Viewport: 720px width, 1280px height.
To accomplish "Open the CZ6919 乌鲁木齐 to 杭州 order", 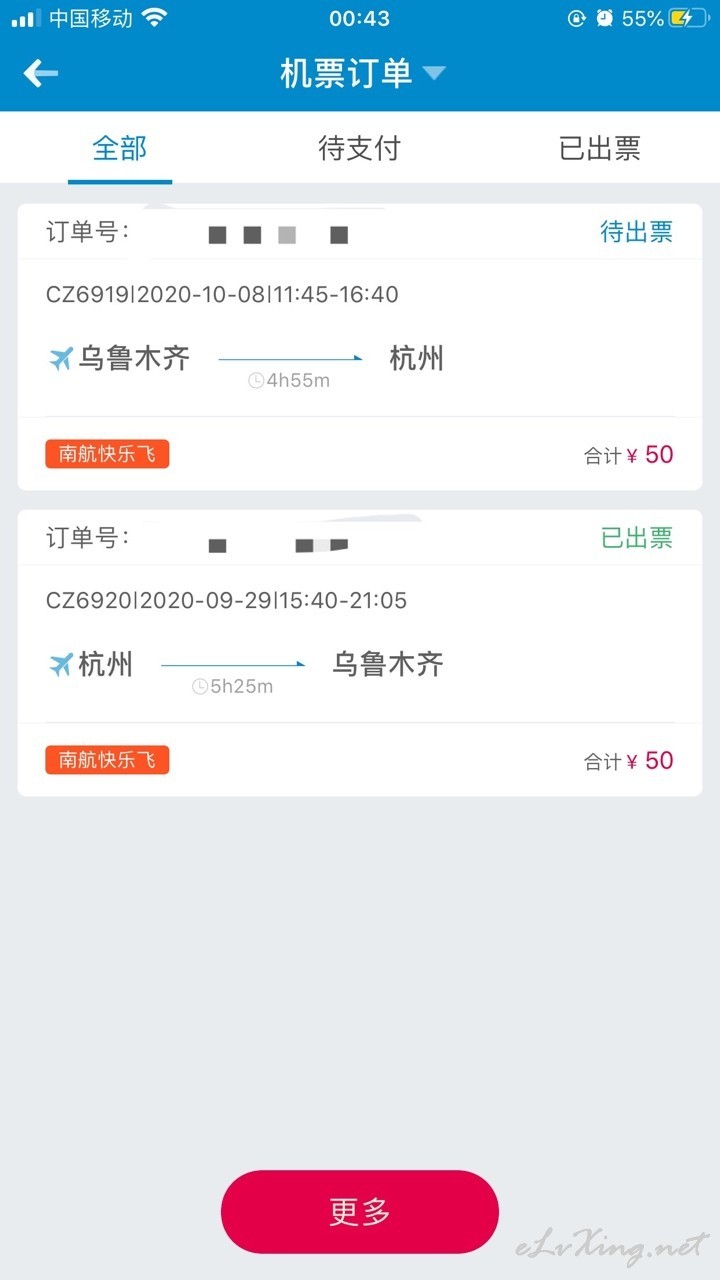I will coord(360,347).
